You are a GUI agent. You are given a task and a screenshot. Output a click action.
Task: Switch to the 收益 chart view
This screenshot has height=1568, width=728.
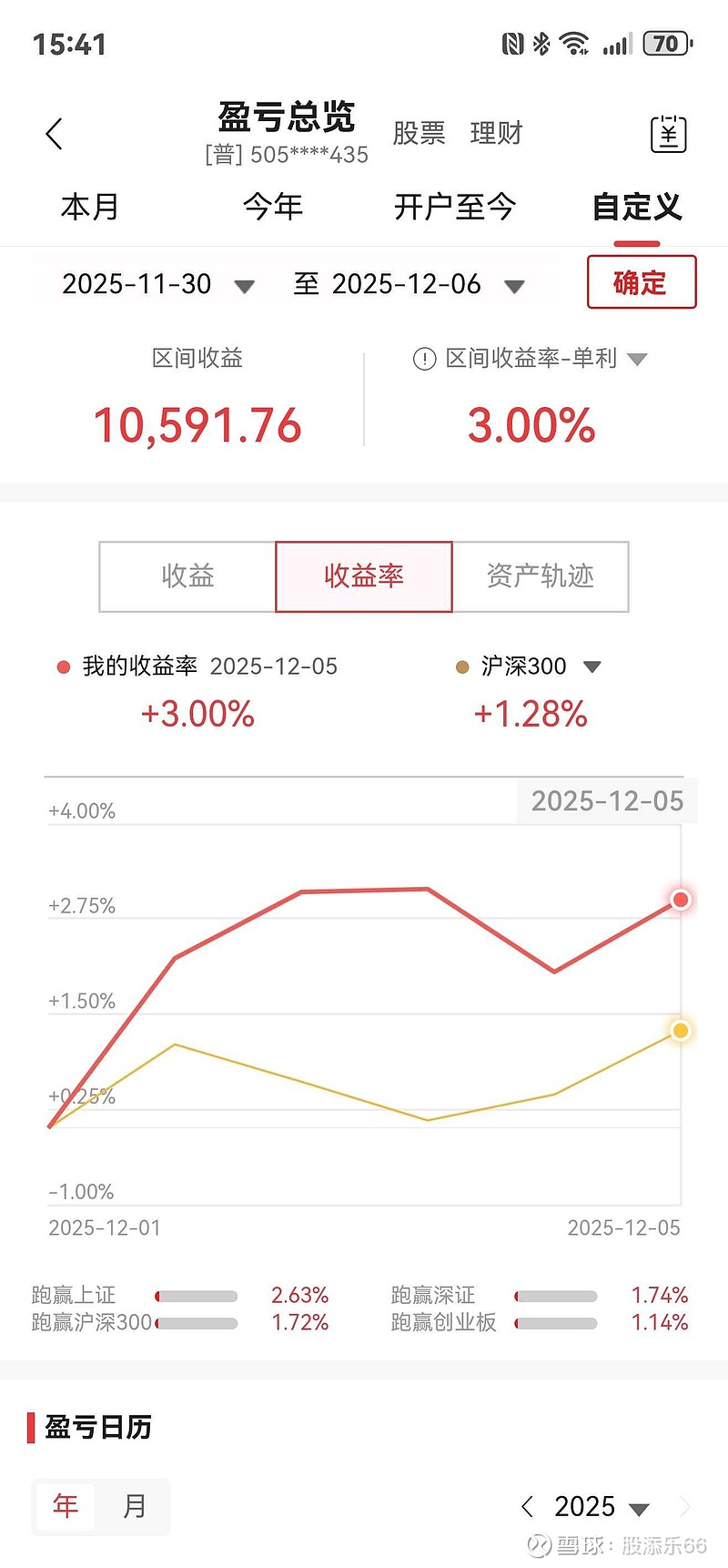click(187, 576)
